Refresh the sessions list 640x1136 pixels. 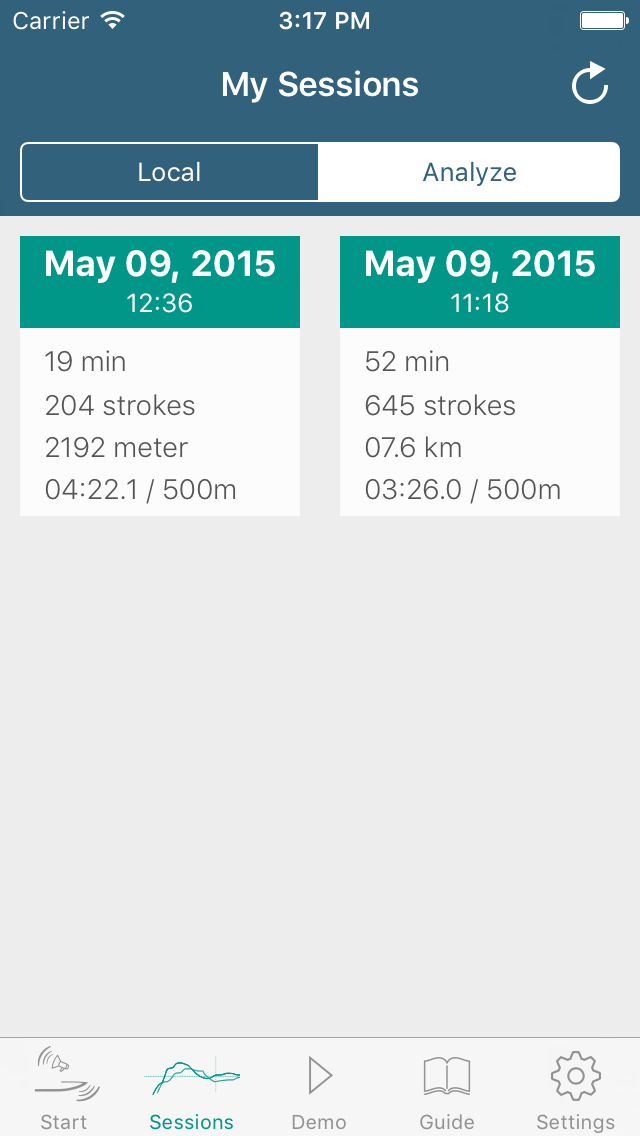pyautogui.click(x=590, y=84)
